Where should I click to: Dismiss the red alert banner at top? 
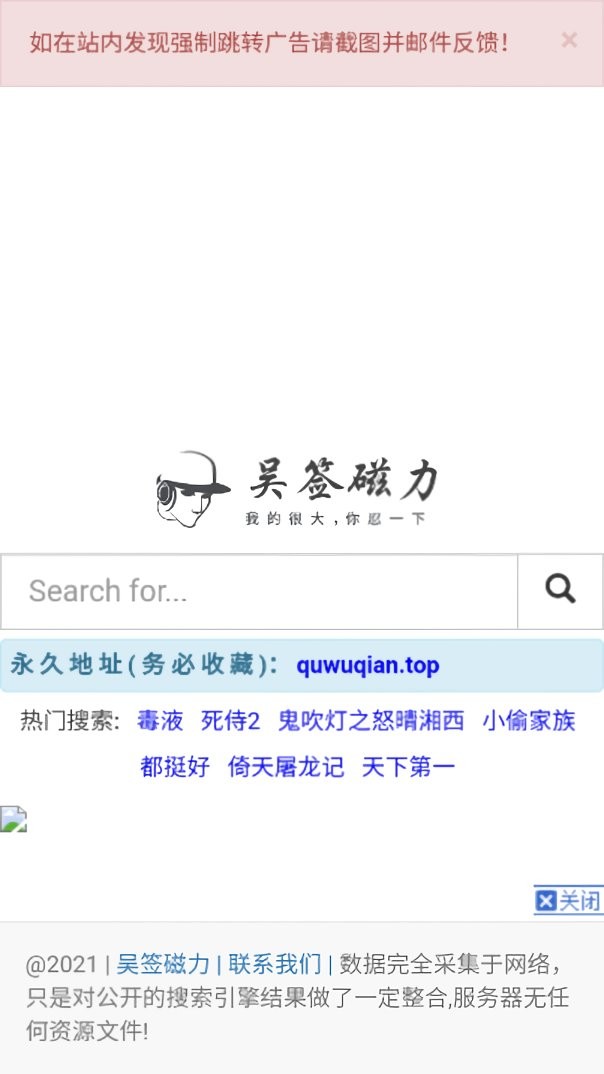coord(569,40)
